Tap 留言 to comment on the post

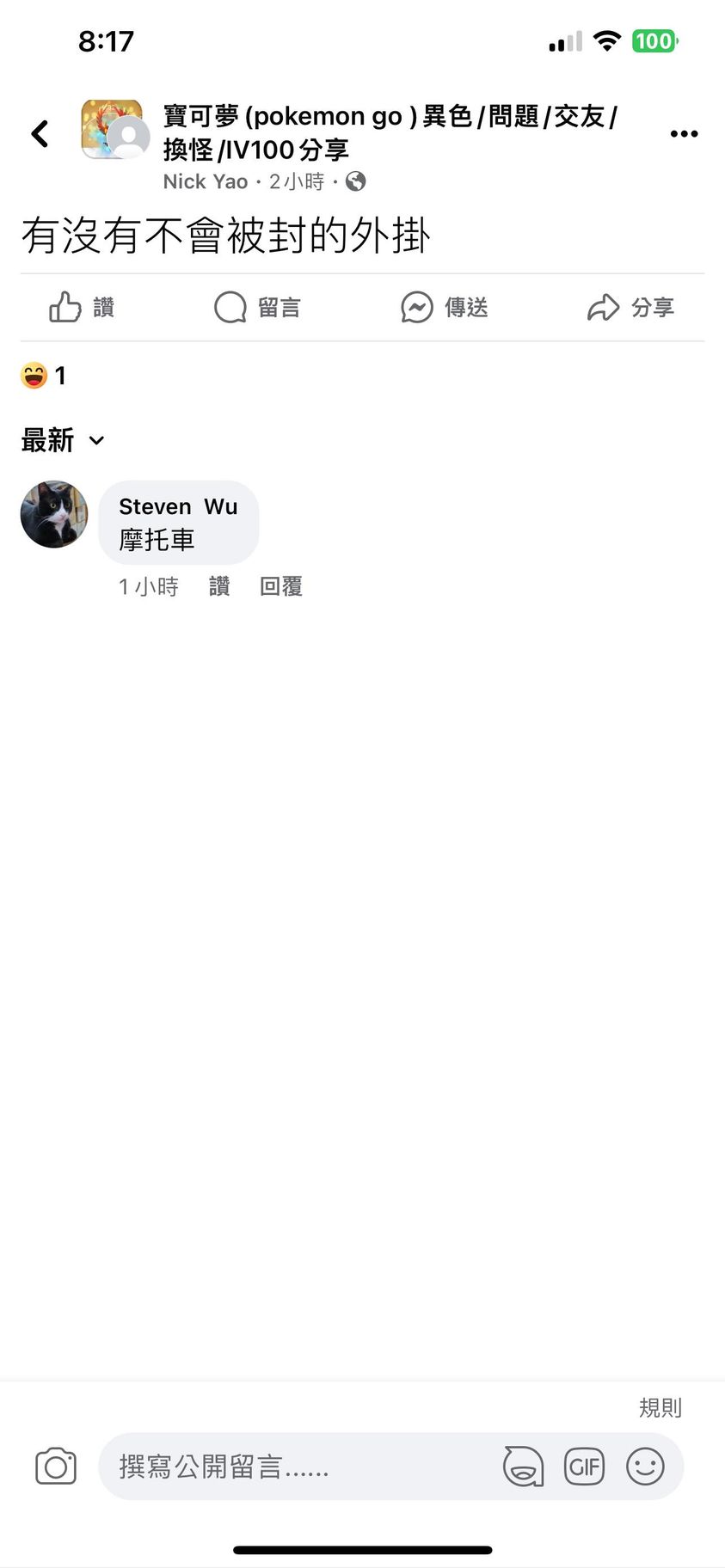257,307
